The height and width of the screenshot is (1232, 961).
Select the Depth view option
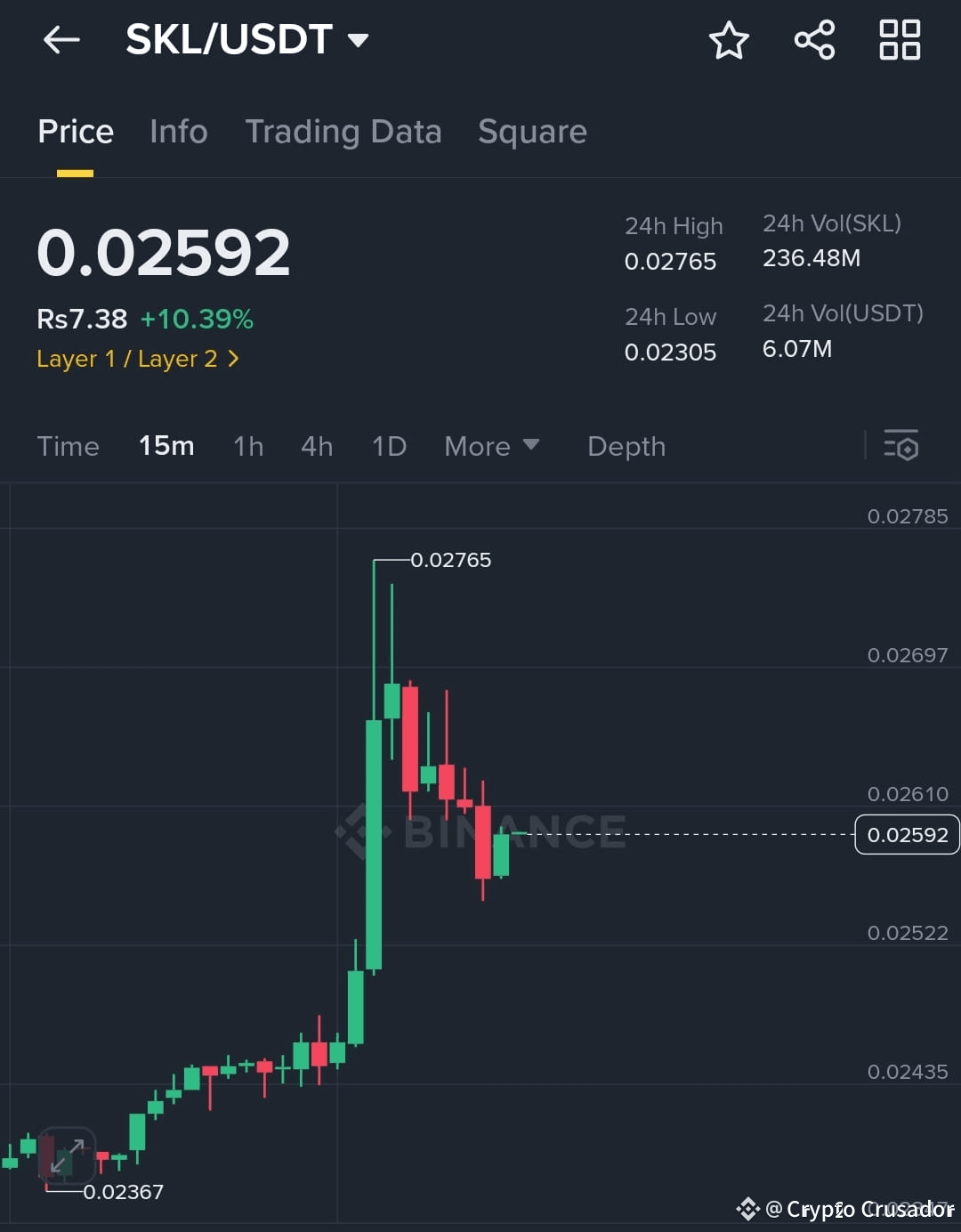(x=626, y=446)
